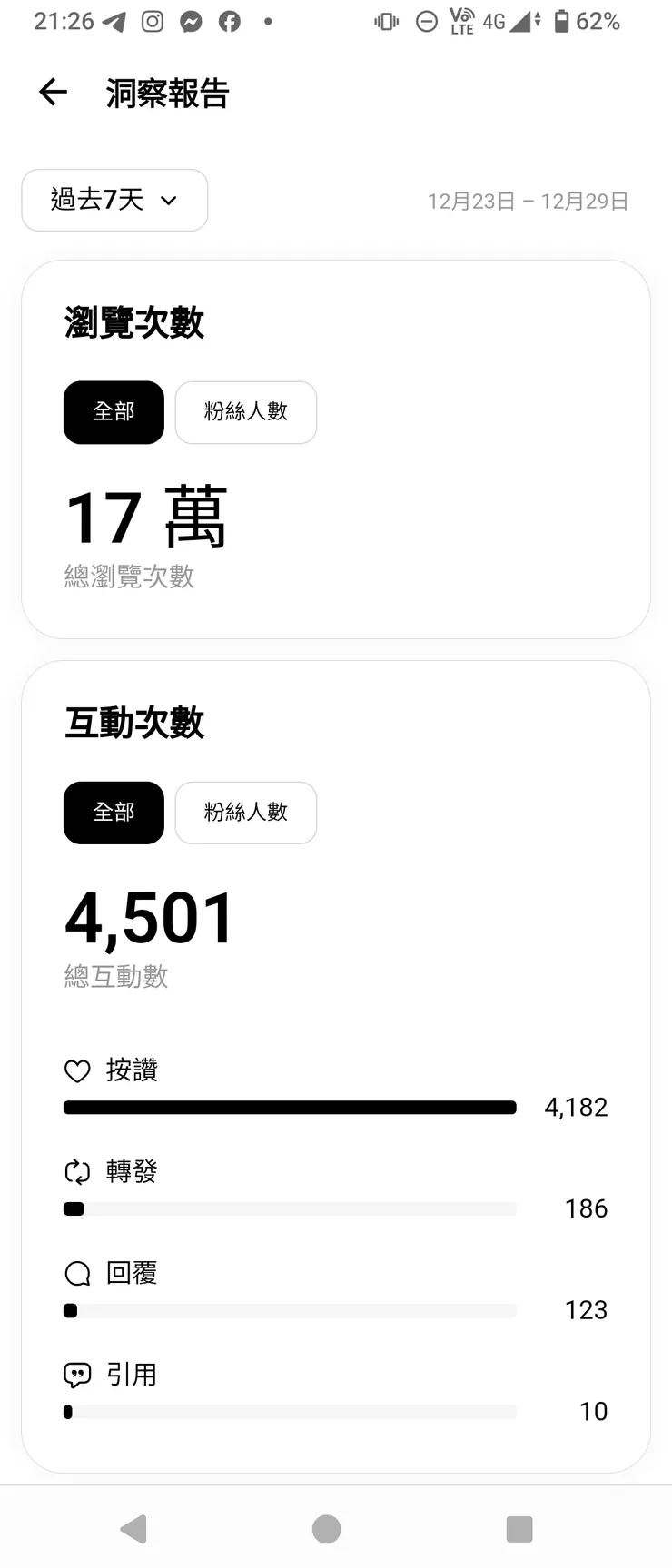672x1568 pixels.
Task: Expand the date range 12月23日 – 12月29日
Action: [x=528, y=201]
